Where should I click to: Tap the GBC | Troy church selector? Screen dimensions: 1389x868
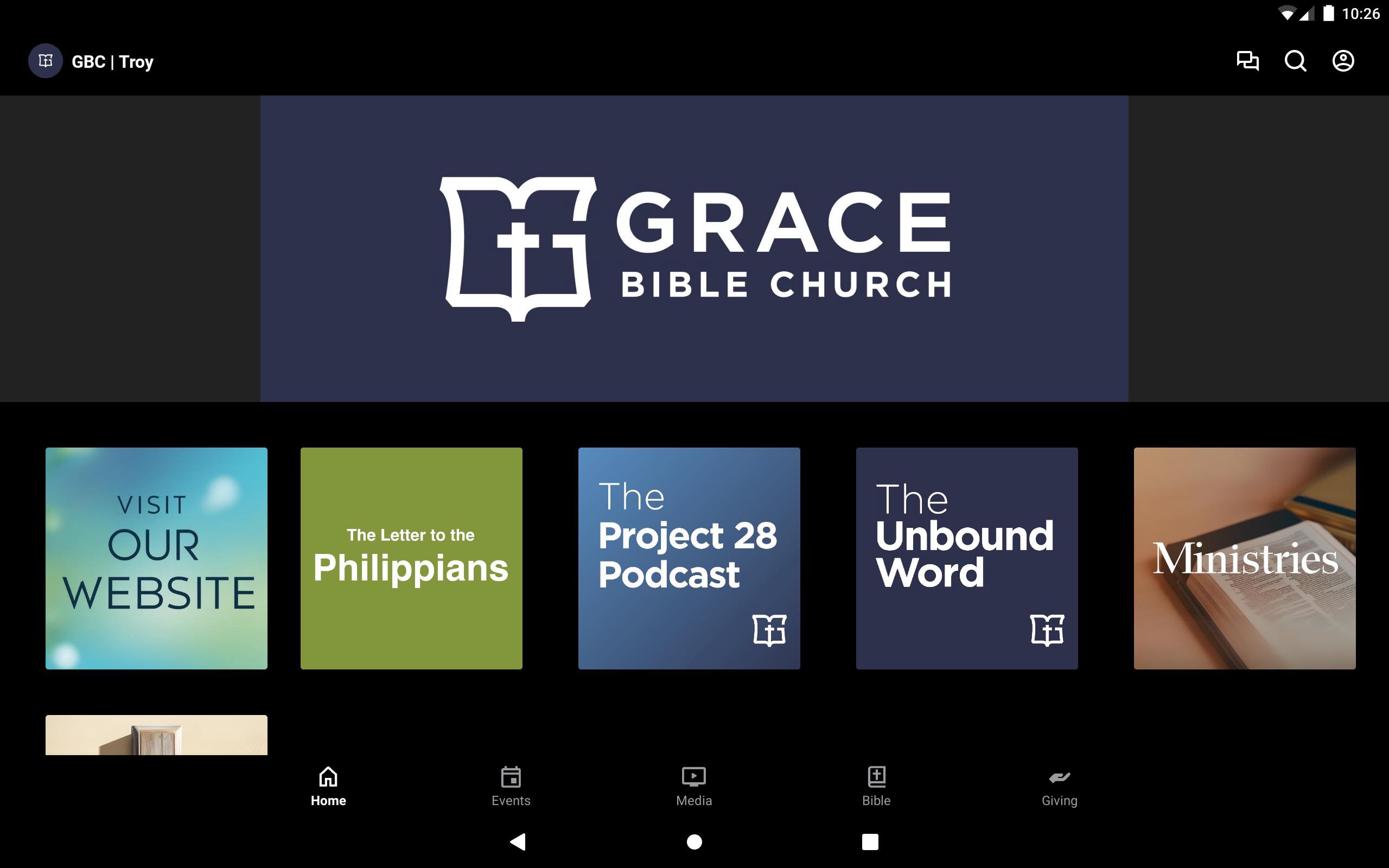[x=92, y=61]
